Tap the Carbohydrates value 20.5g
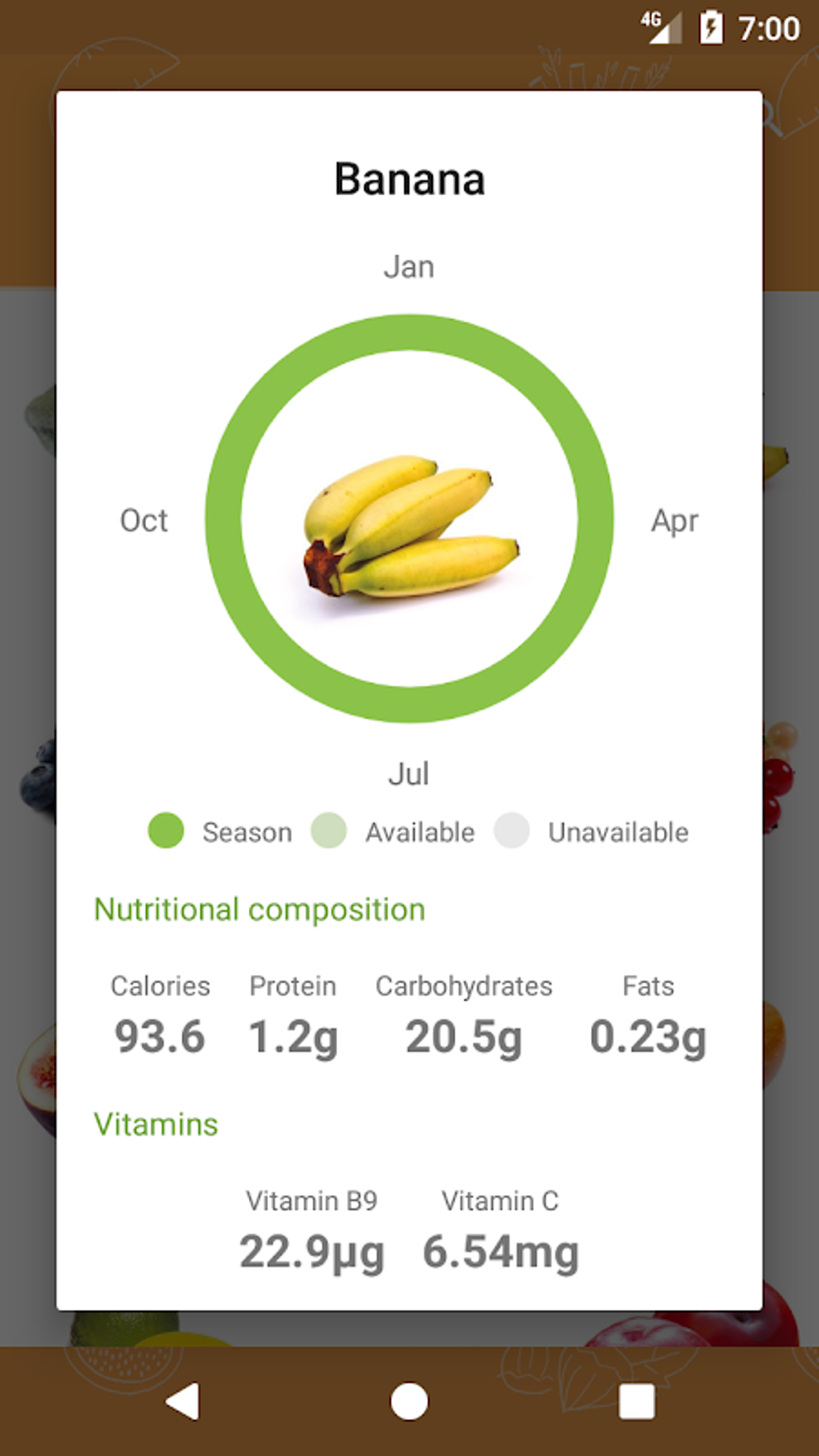 click(464, 1035)
